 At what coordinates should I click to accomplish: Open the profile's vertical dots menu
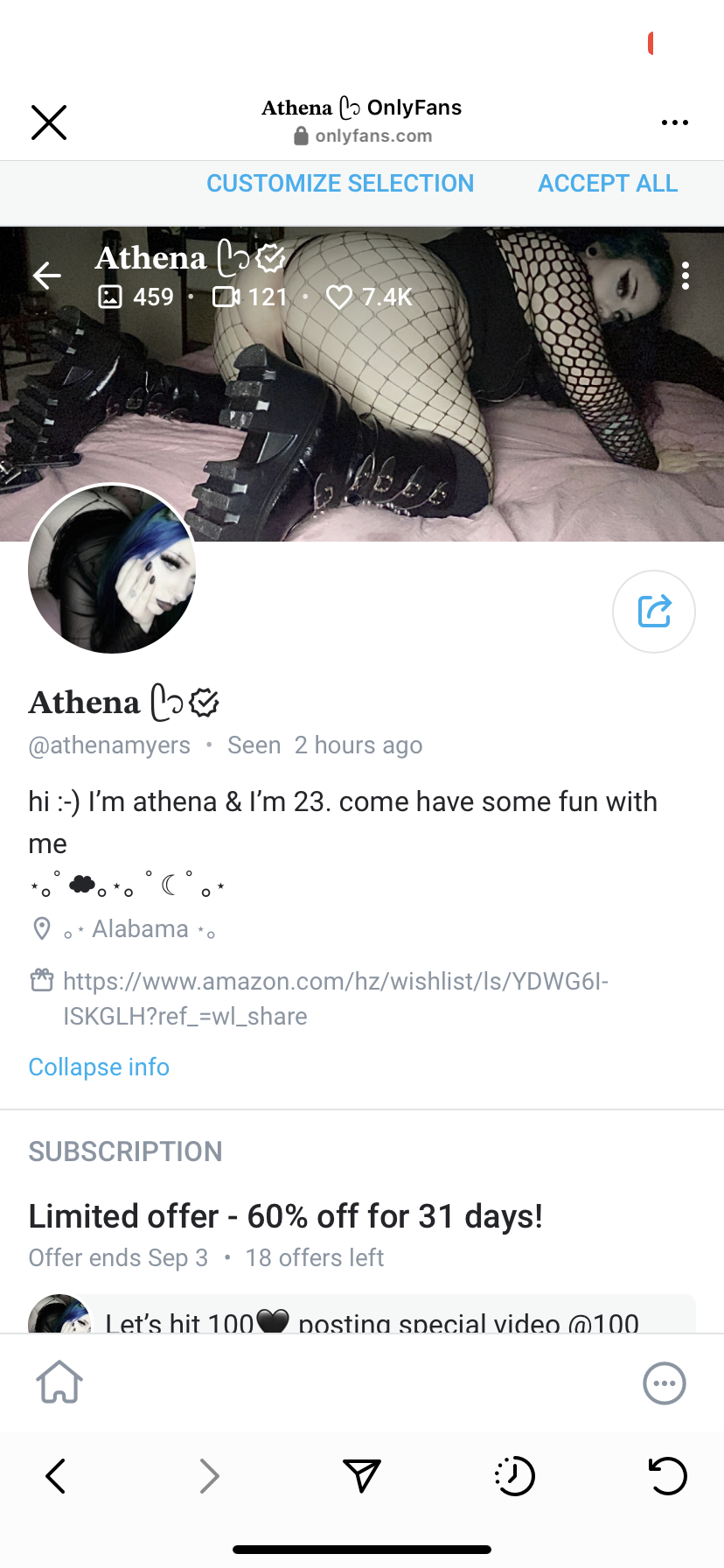(x=686, y=276)
